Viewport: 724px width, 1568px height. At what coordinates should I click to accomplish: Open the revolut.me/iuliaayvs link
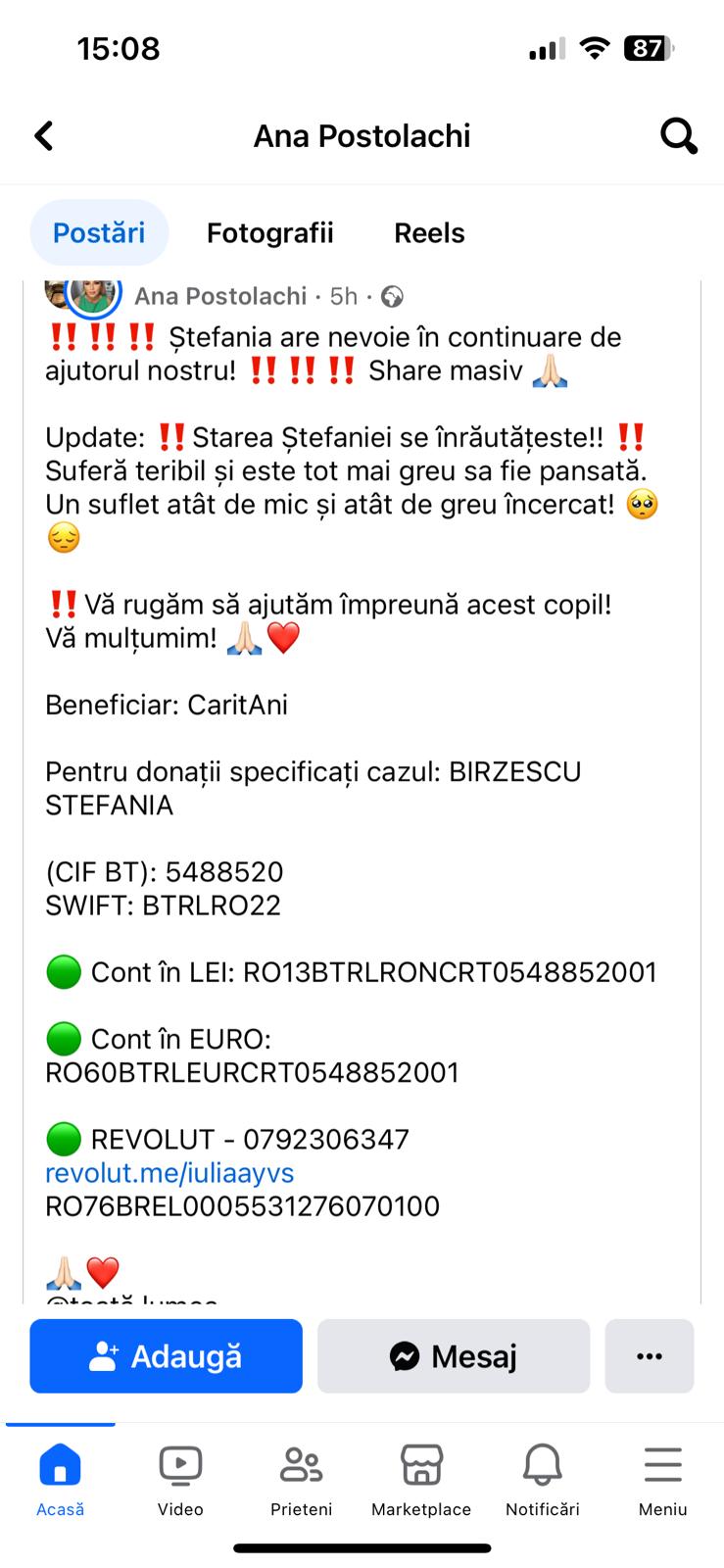pyautogui.click(x=169, y=1173)
